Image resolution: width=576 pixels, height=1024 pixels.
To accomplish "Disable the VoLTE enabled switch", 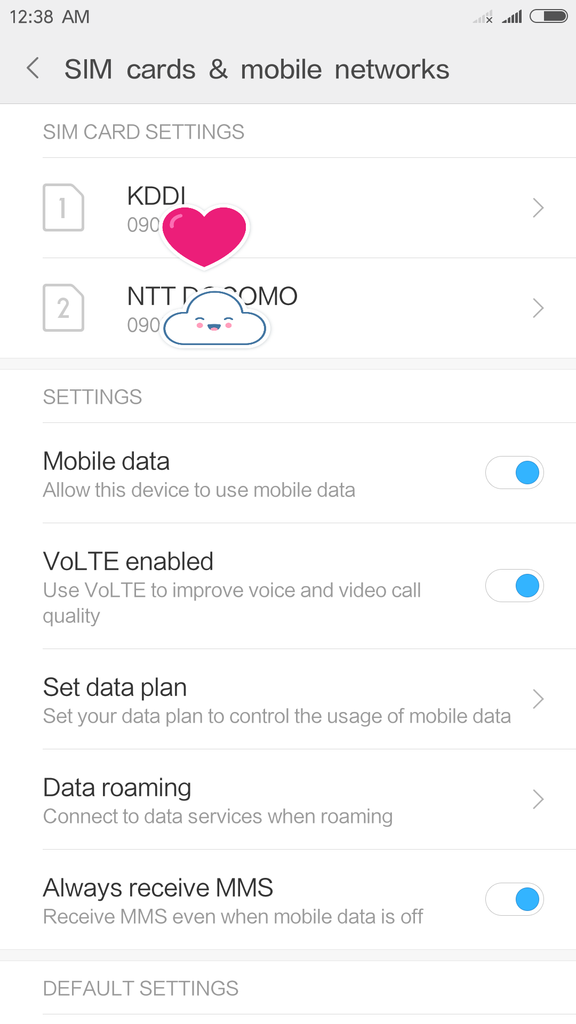I will [x=514, y=586].
